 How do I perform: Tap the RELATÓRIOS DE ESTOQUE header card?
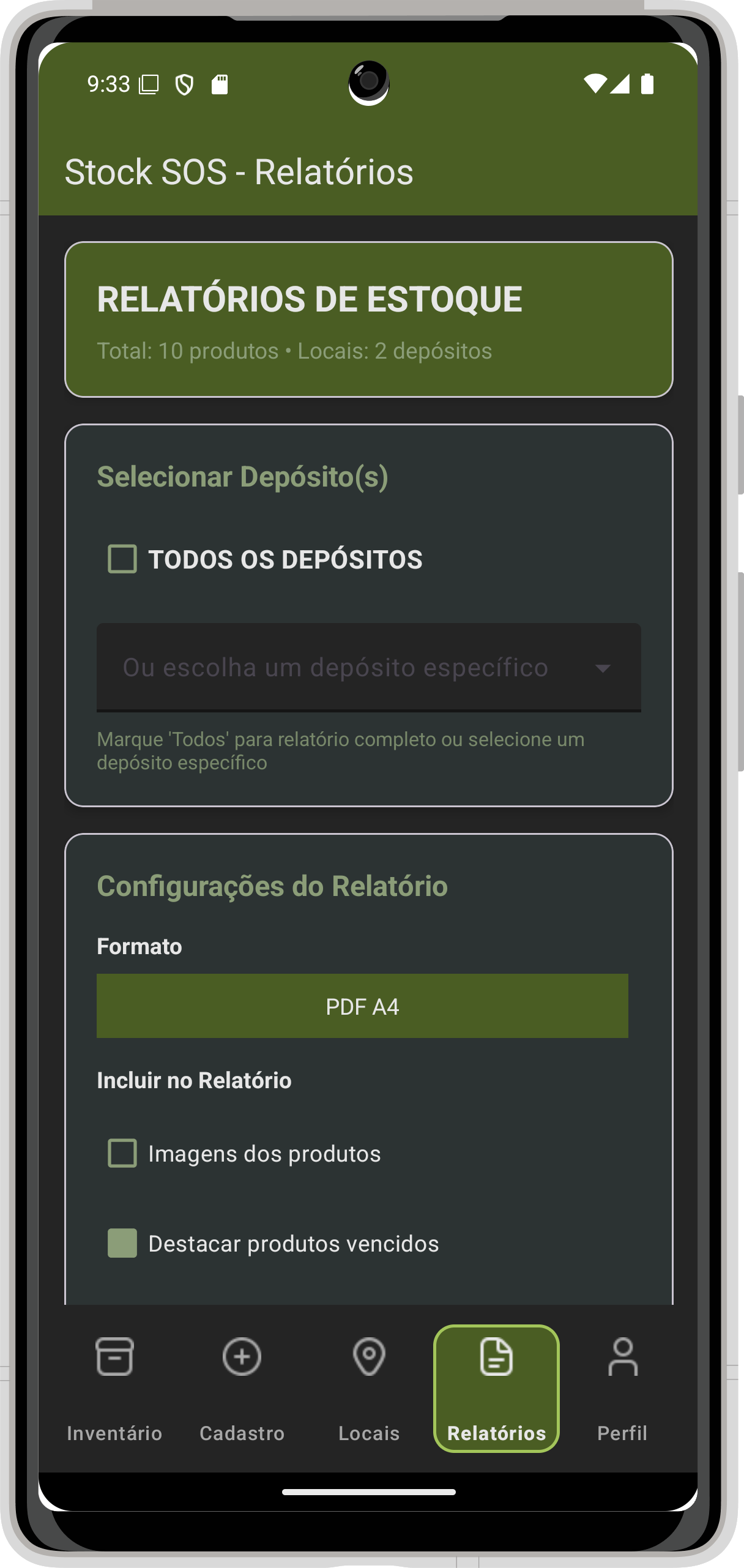369,318
